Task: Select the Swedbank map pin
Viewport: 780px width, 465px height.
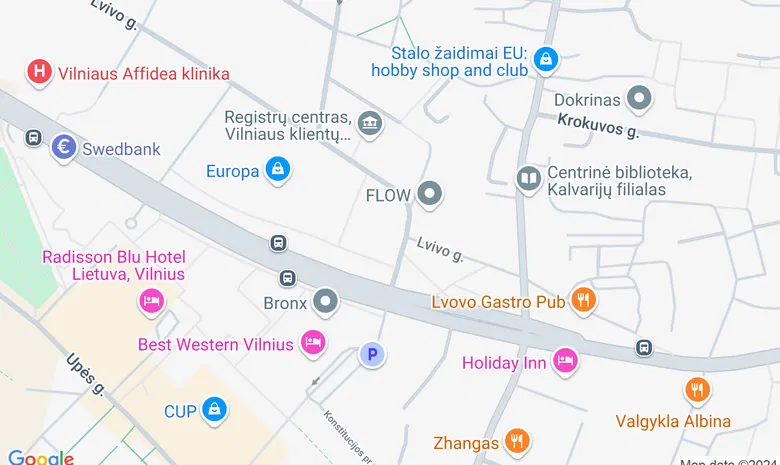Action: pyautogui.click(x=65, y=148)
